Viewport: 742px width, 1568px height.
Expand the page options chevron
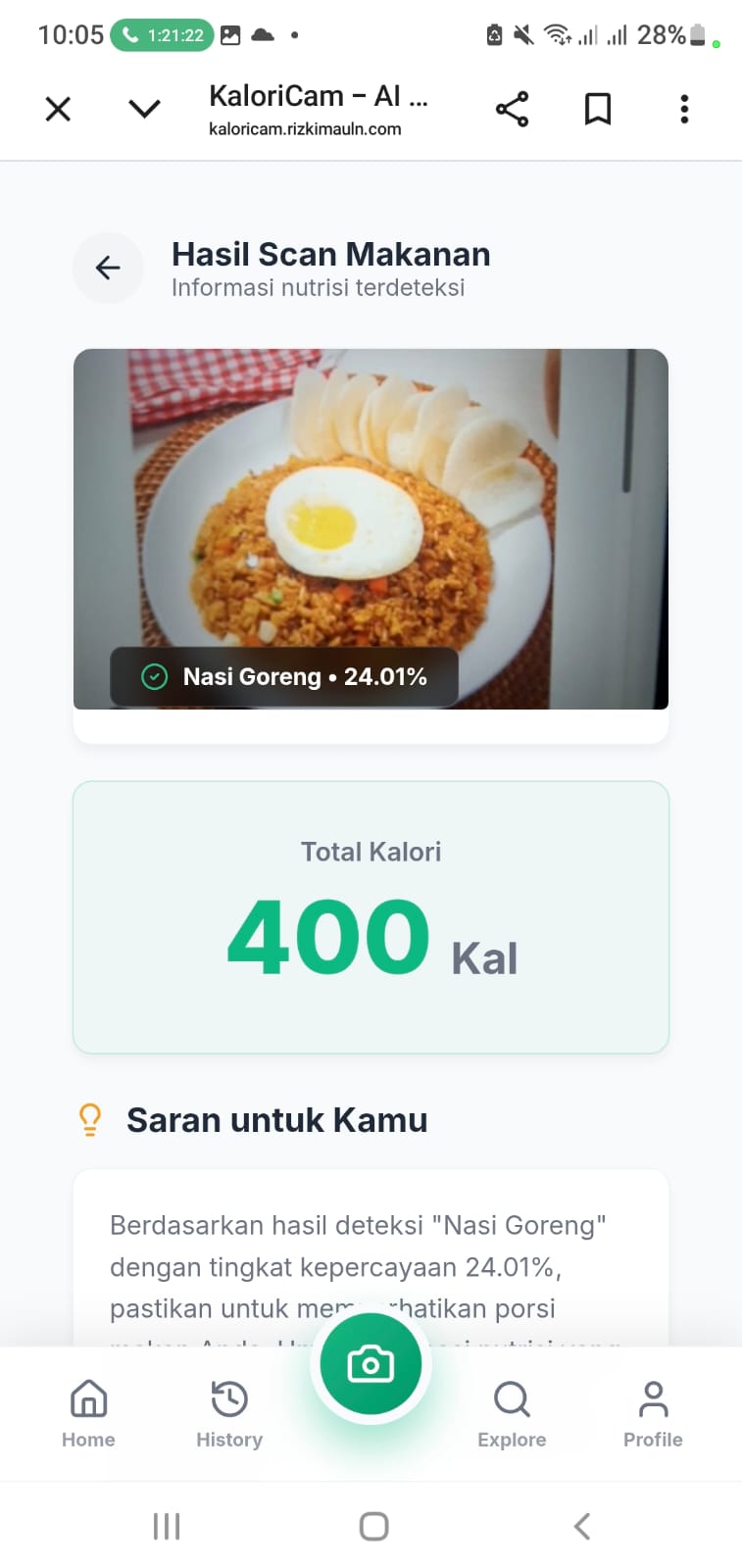(x=144, y=109)
